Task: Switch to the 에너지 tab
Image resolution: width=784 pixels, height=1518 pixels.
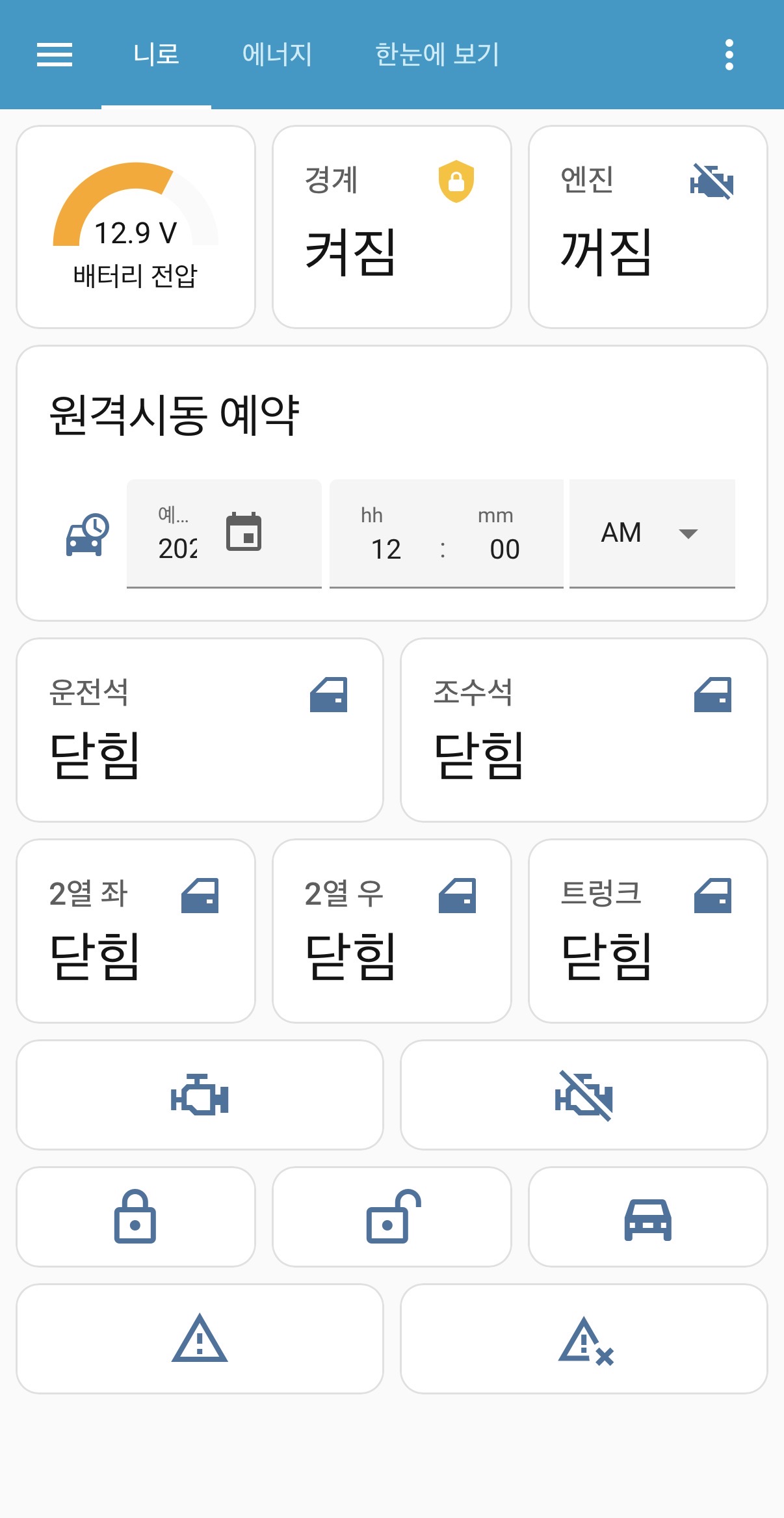Action: 277,55
